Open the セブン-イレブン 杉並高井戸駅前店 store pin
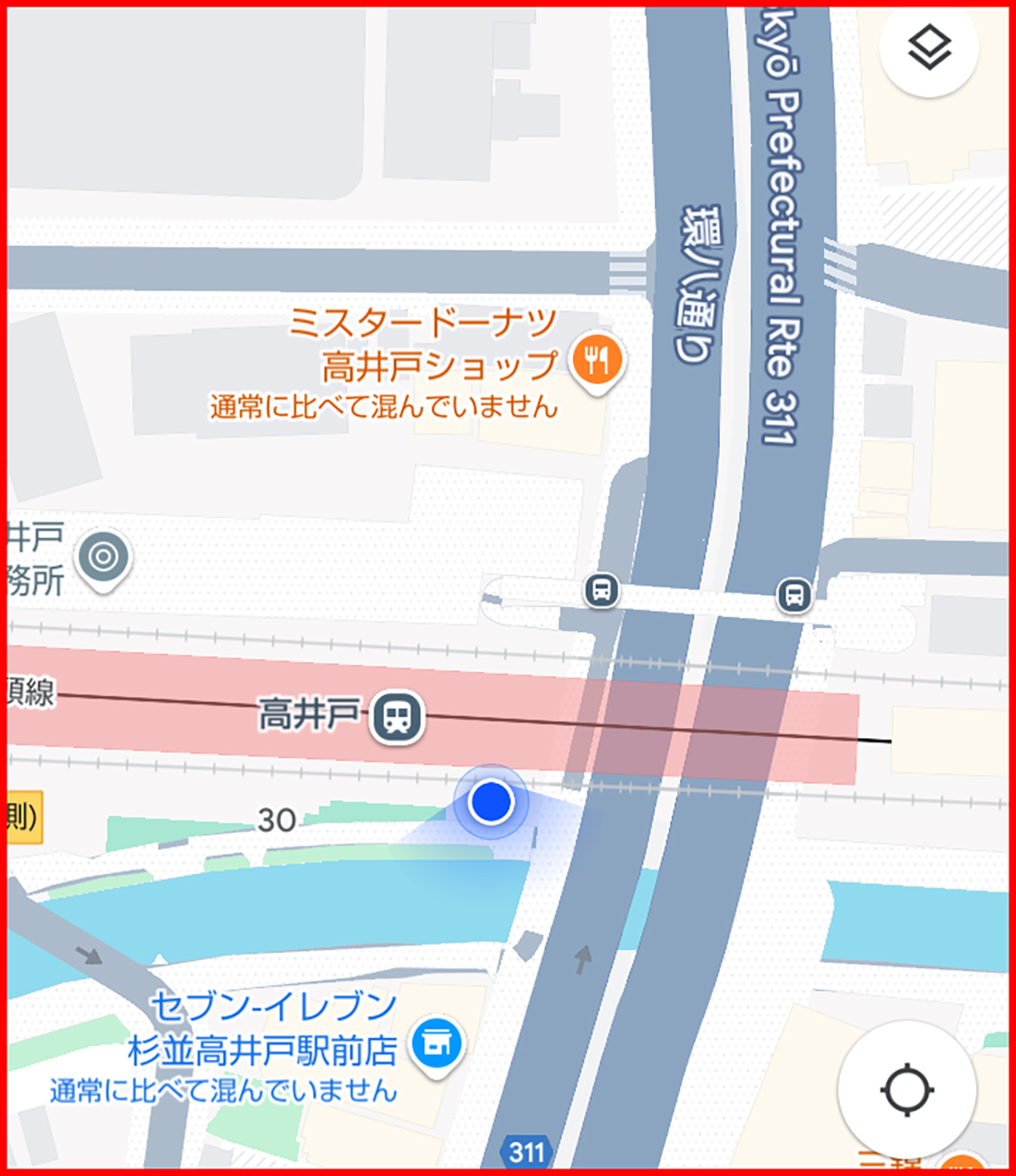Viewport: 1016px width, 1176px height. click(x=437, y=1043)
